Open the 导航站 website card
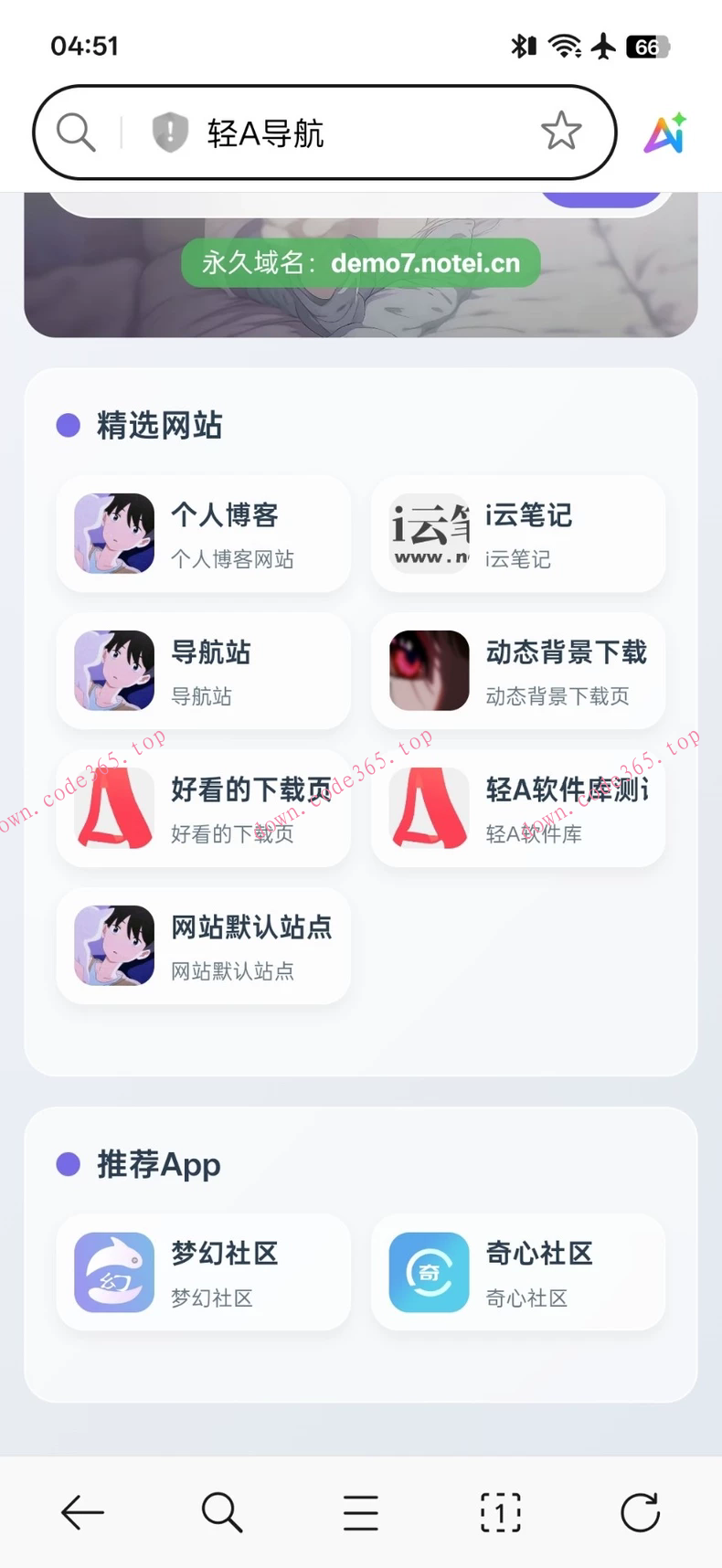 click(203, 672)
